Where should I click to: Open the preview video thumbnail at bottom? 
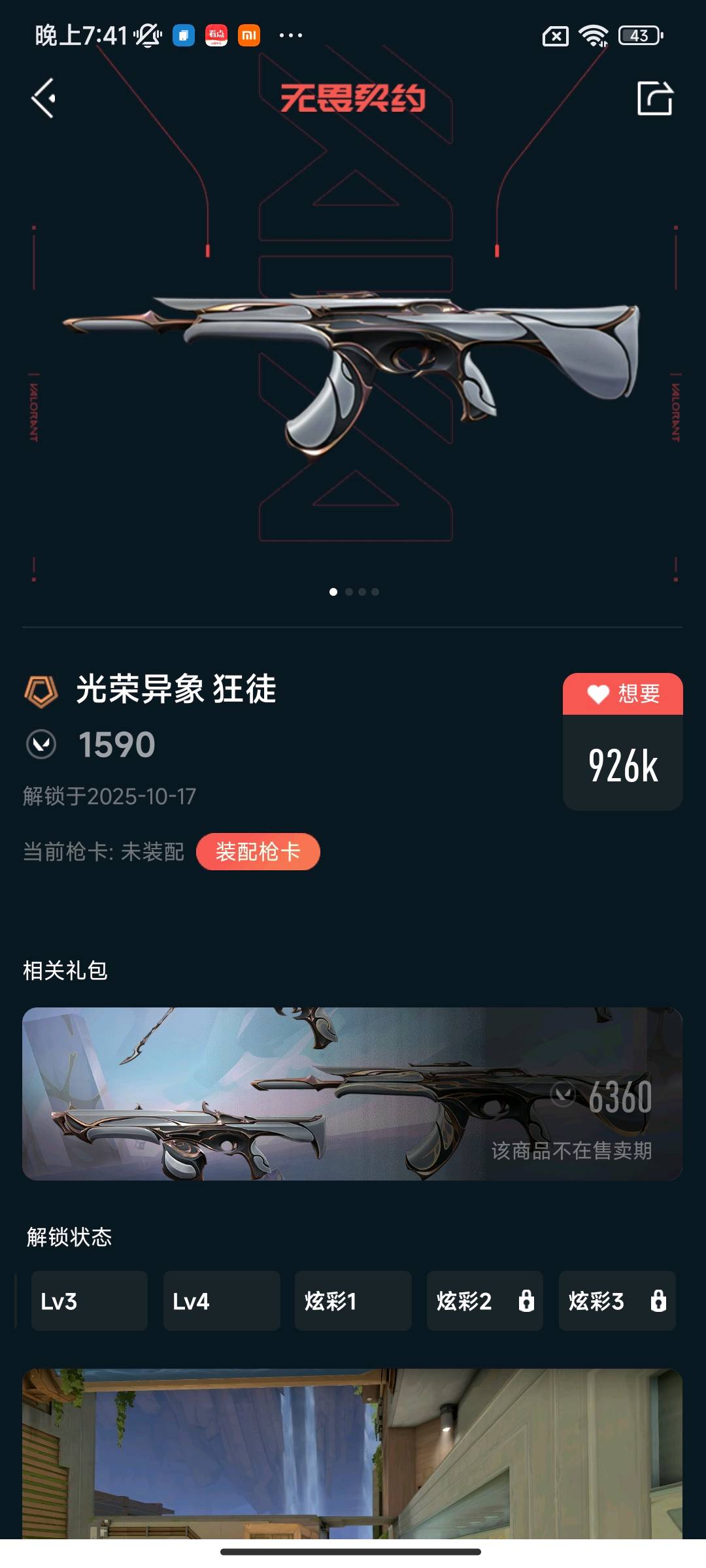pos(352,1454)
